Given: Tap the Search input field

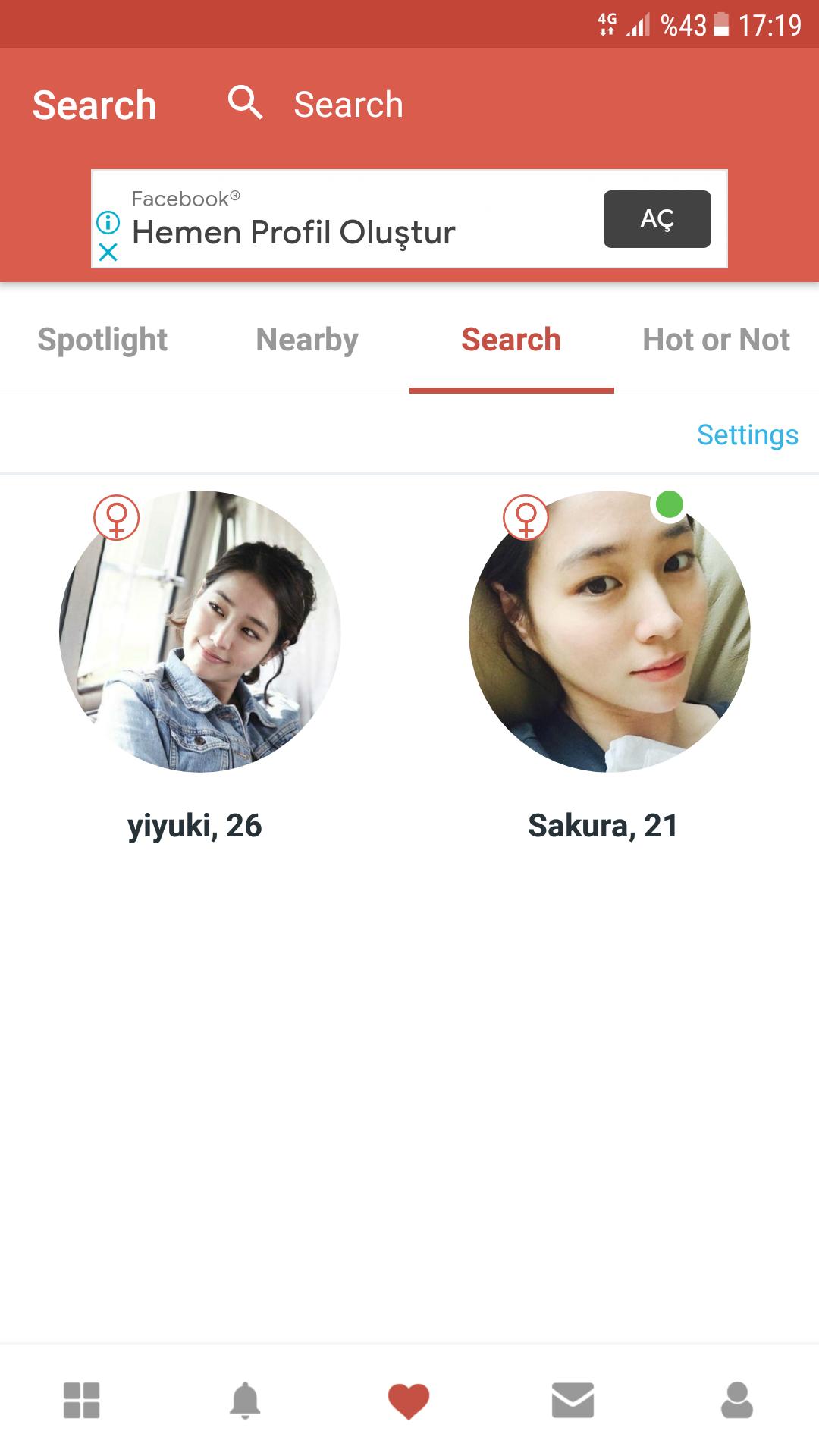Looking at the screenshot, I should (x=349, y=104).
